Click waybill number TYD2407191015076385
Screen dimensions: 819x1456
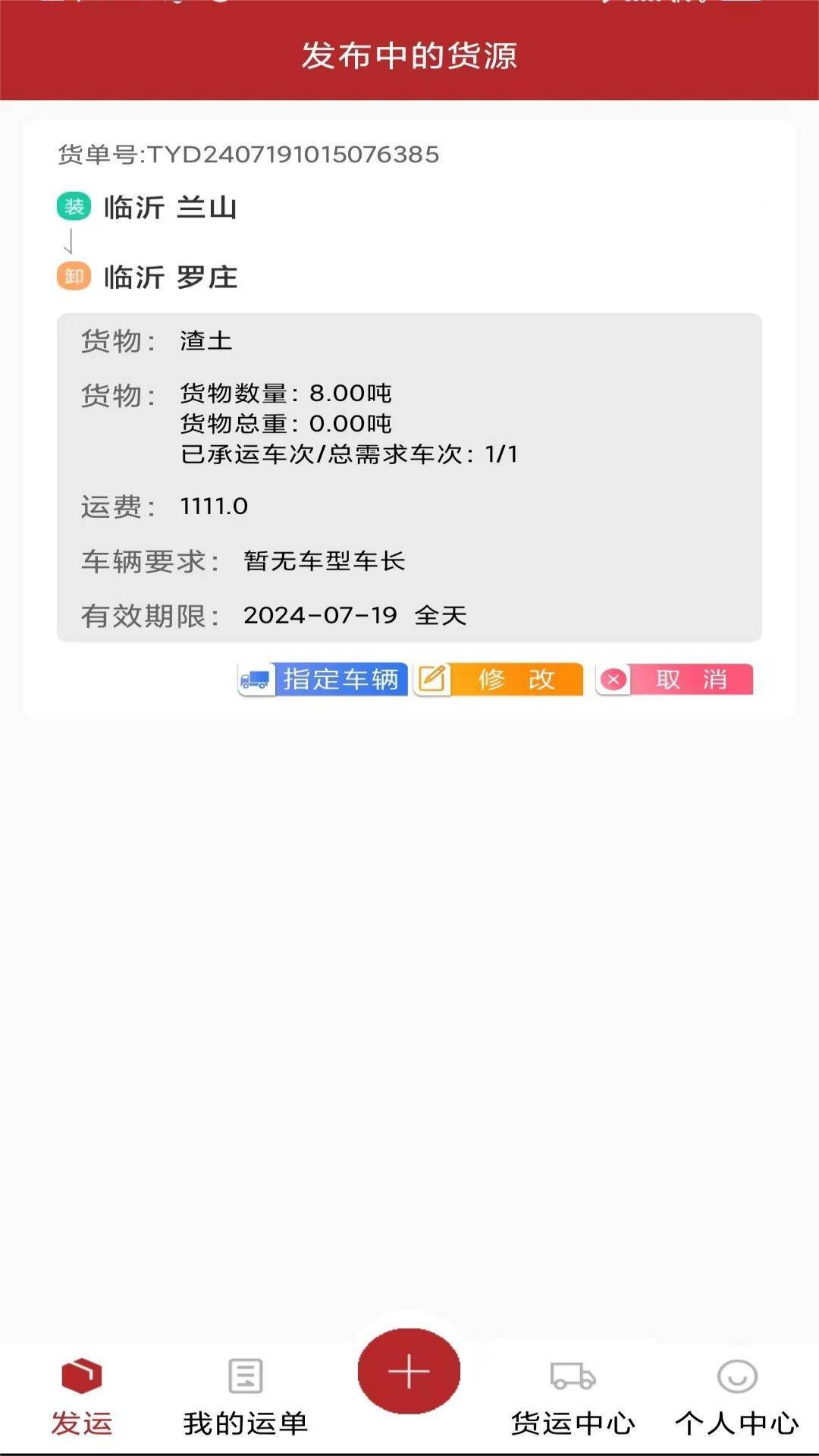(x=246, y=153)
